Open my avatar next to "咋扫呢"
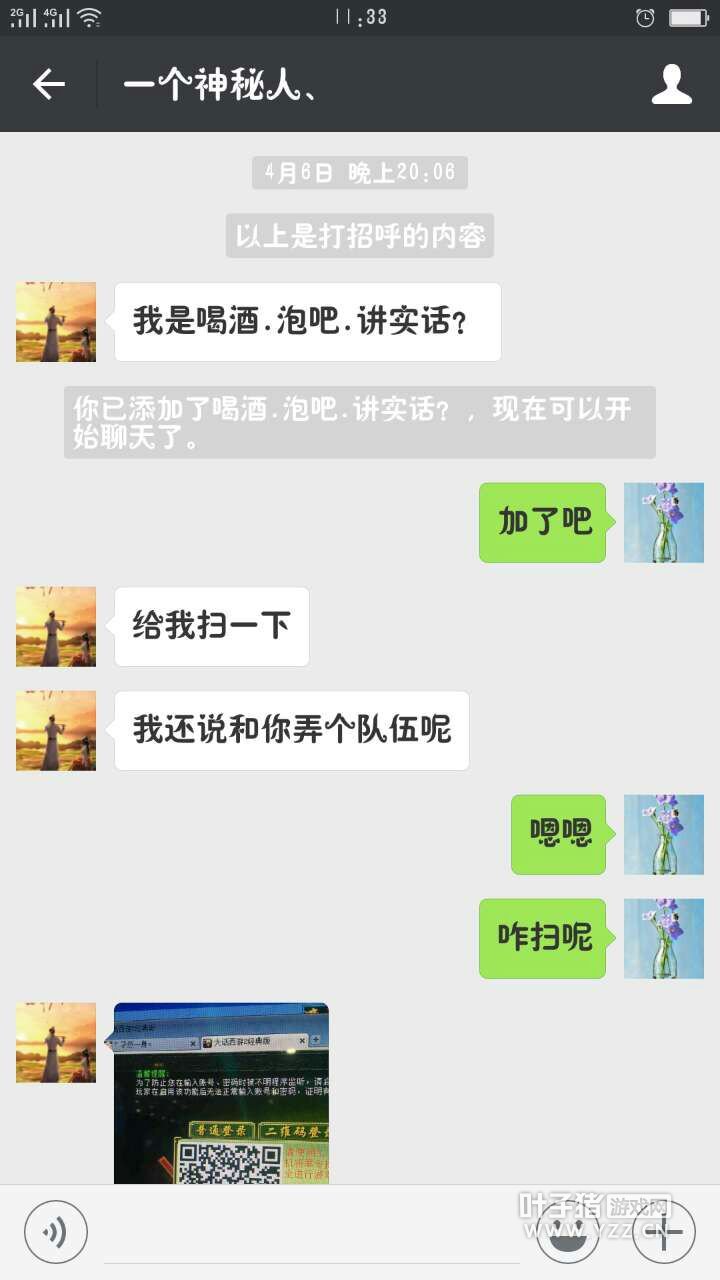 (664, 938)
